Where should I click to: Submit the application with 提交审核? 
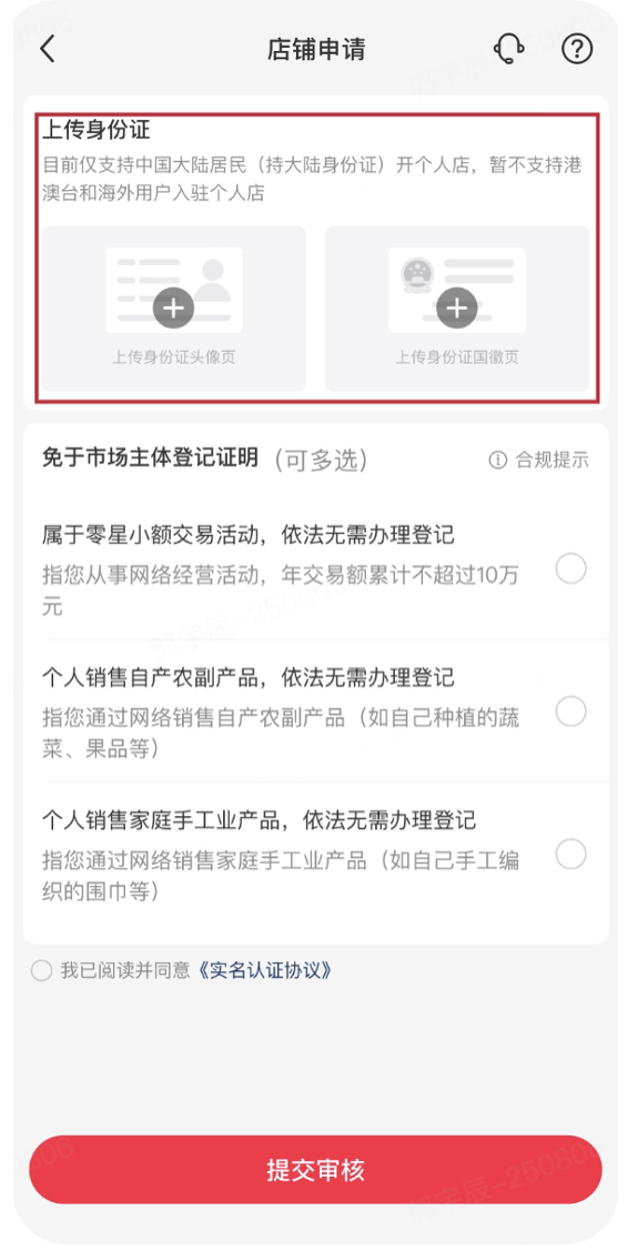(x=315, y=1169)
